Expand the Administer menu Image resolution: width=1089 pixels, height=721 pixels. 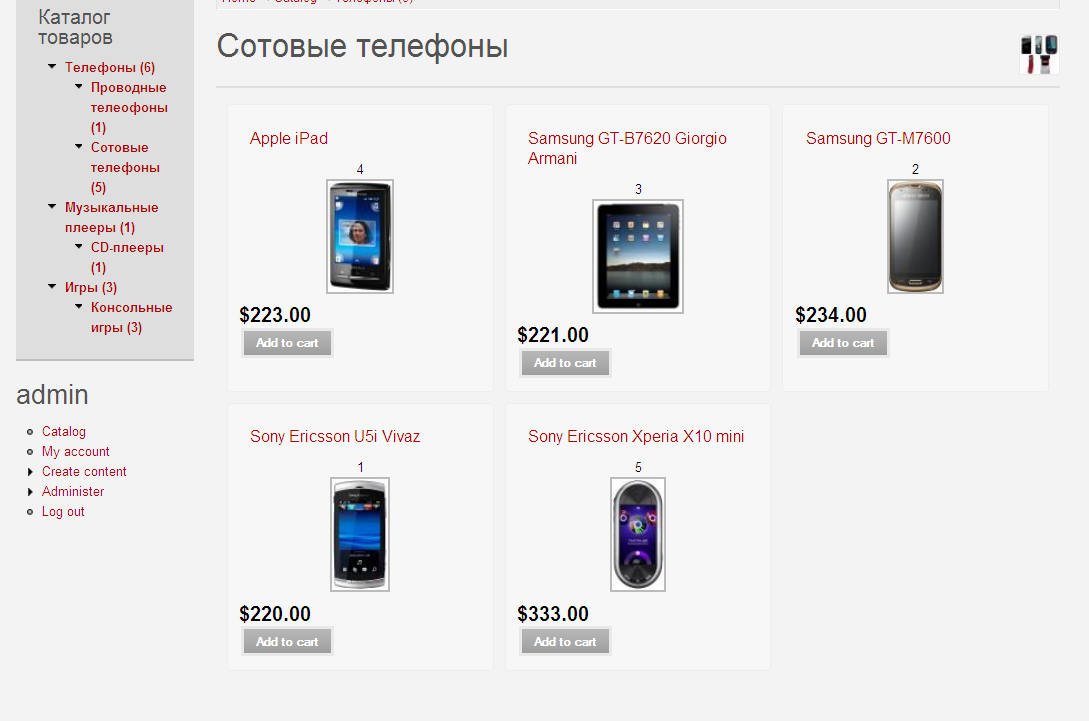[x=73, y=492]
